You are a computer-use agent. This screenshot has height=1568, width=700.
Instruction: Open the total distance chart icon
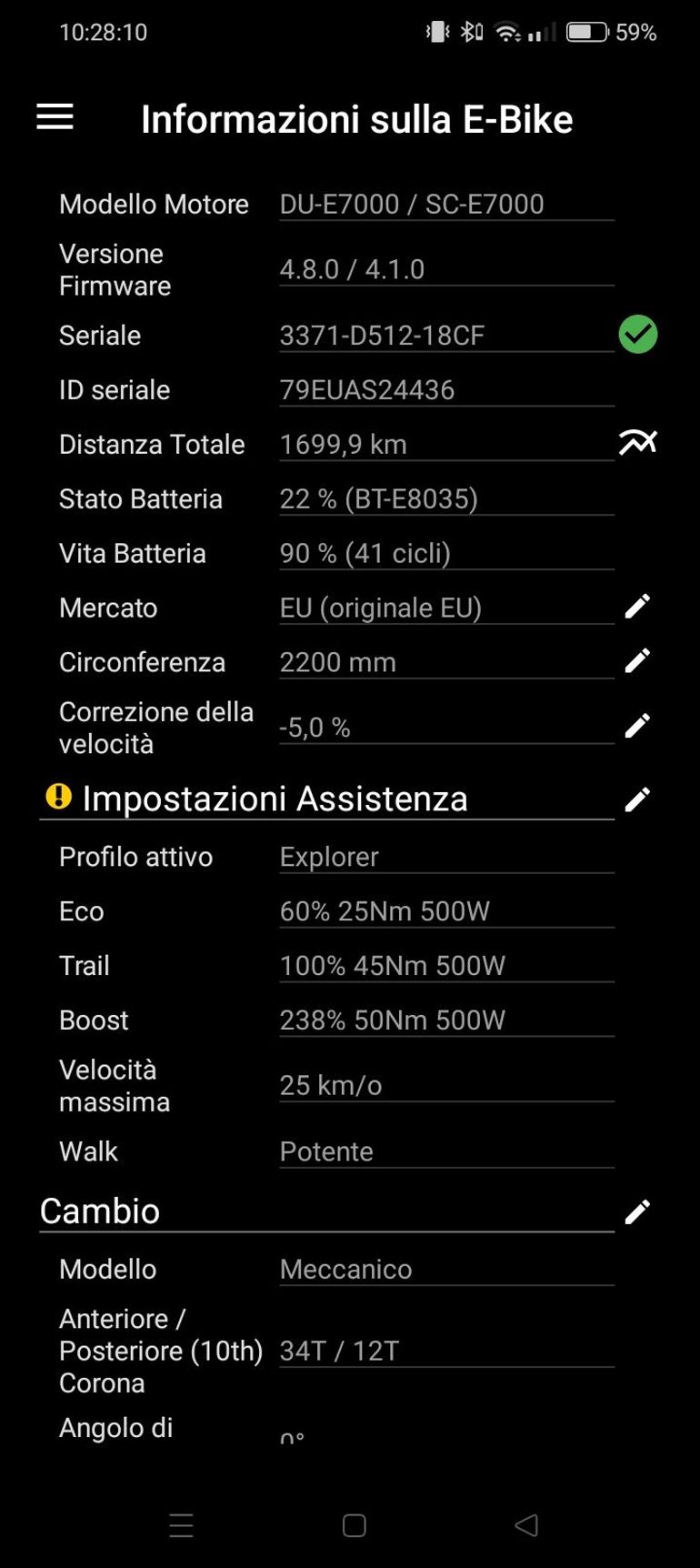click(637, 443)
